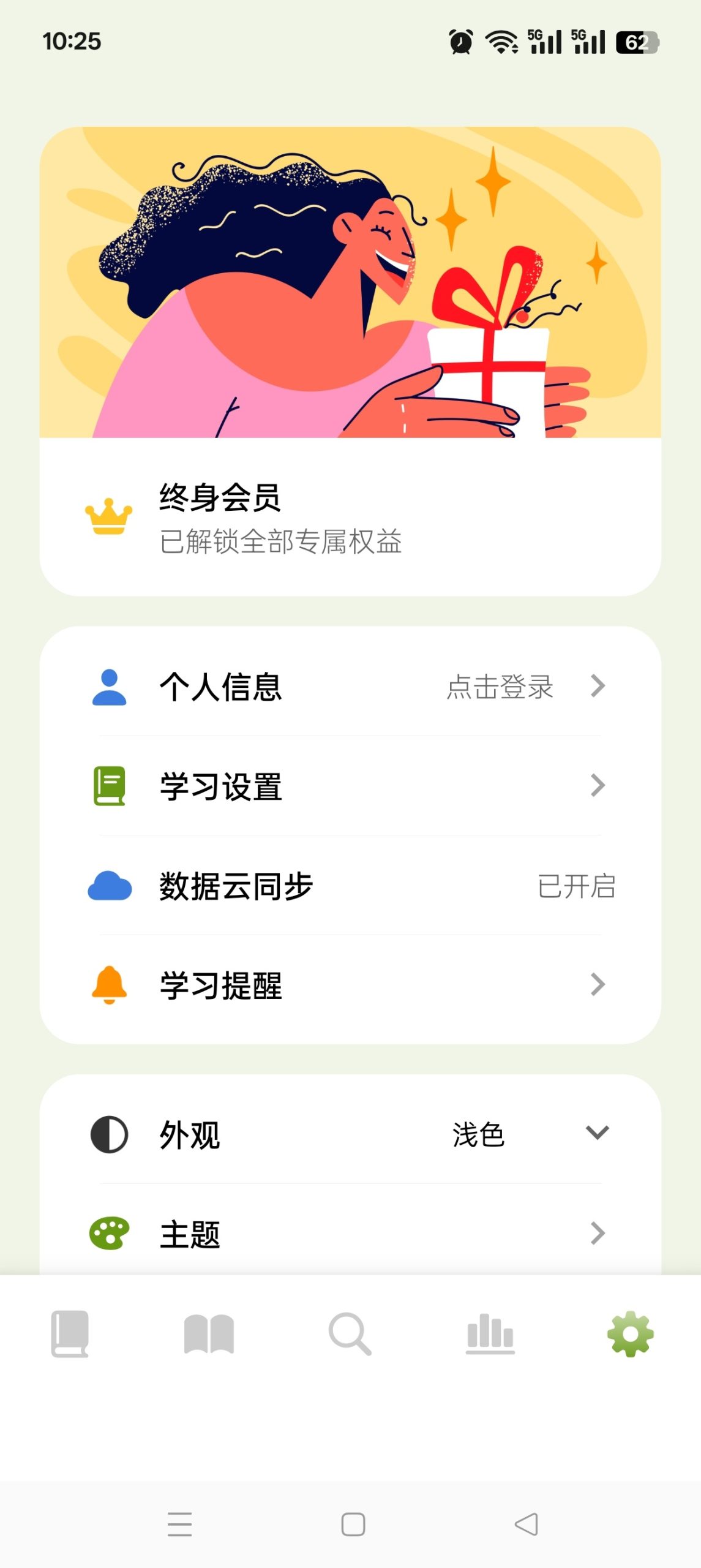Viewport: 701px width, 1568px height.
Task: Tap the orange bell reminder icon
Action: (x=108, y=986)
